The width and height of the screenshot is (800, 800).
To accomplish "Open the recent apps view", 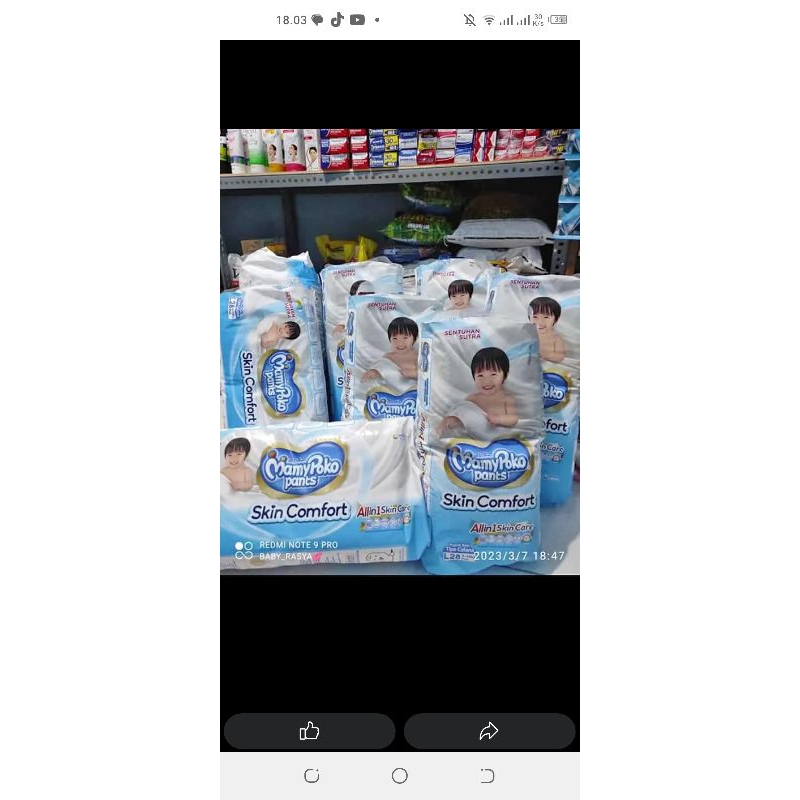I will tap(311, 776).
